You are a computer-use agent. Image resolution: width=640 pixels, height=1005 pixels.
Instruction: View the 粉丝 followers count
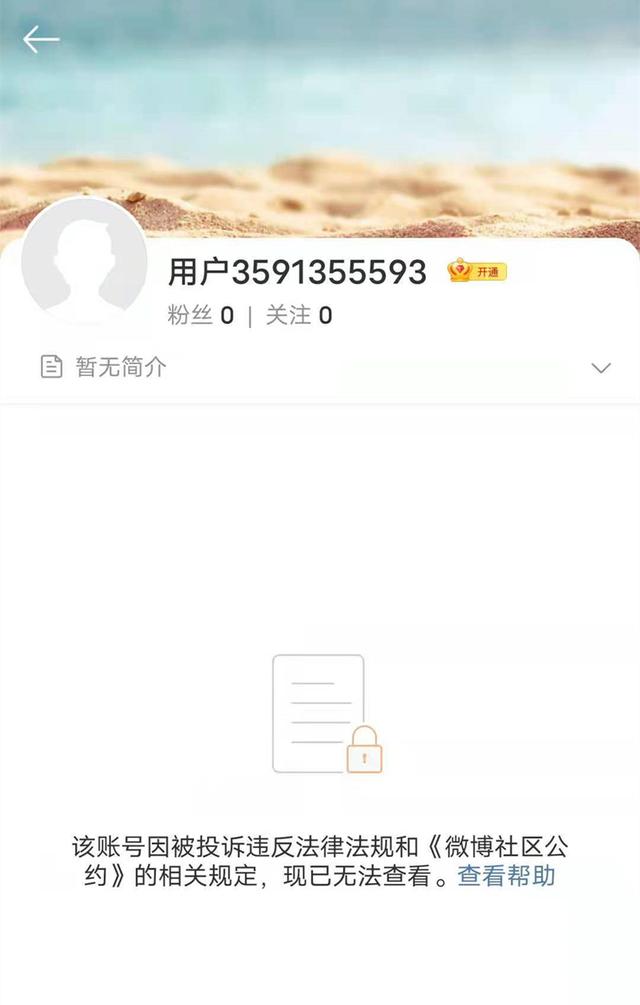tap(200, 316)
